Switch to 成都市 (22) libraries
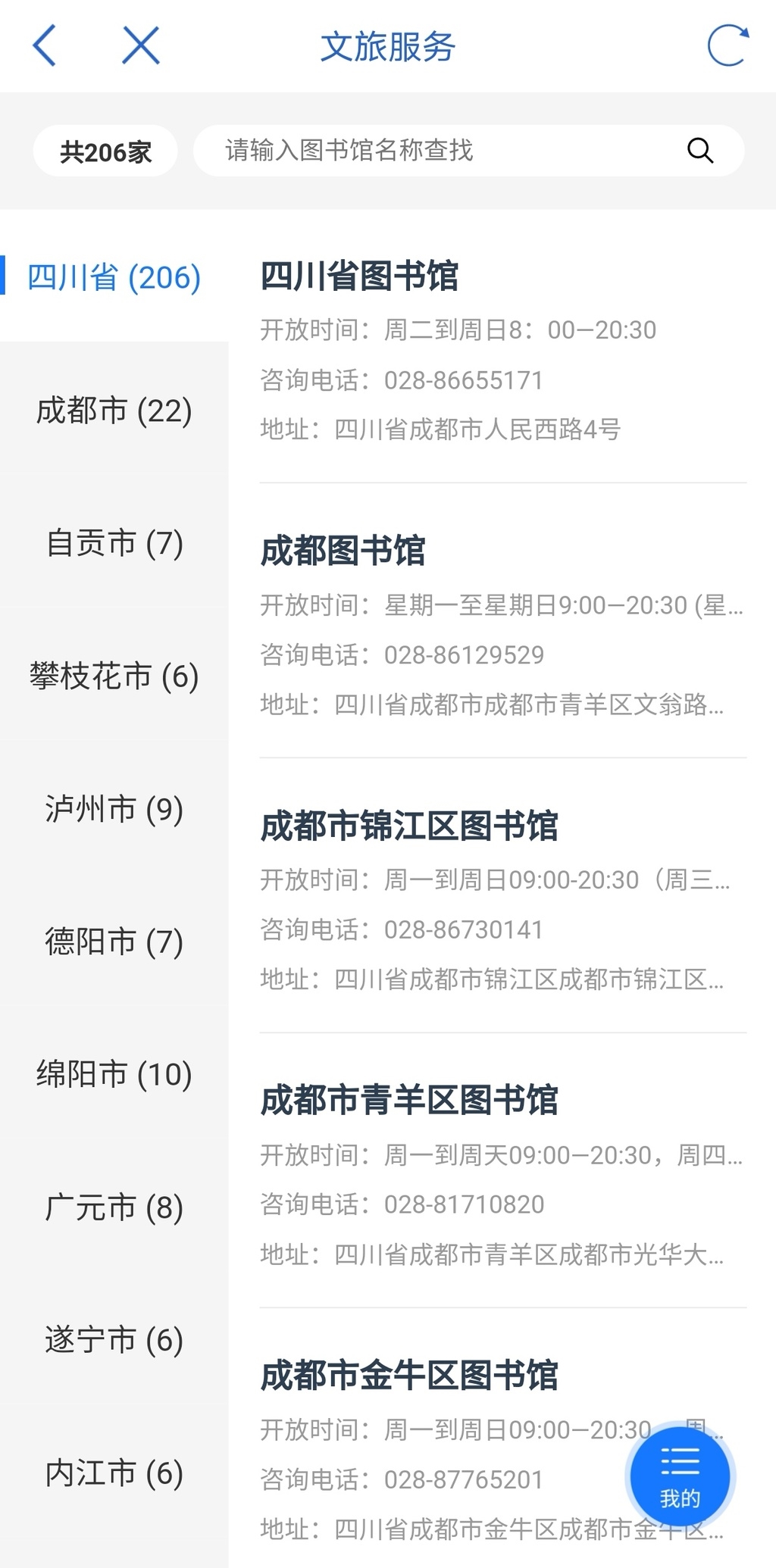 (114, 411)
